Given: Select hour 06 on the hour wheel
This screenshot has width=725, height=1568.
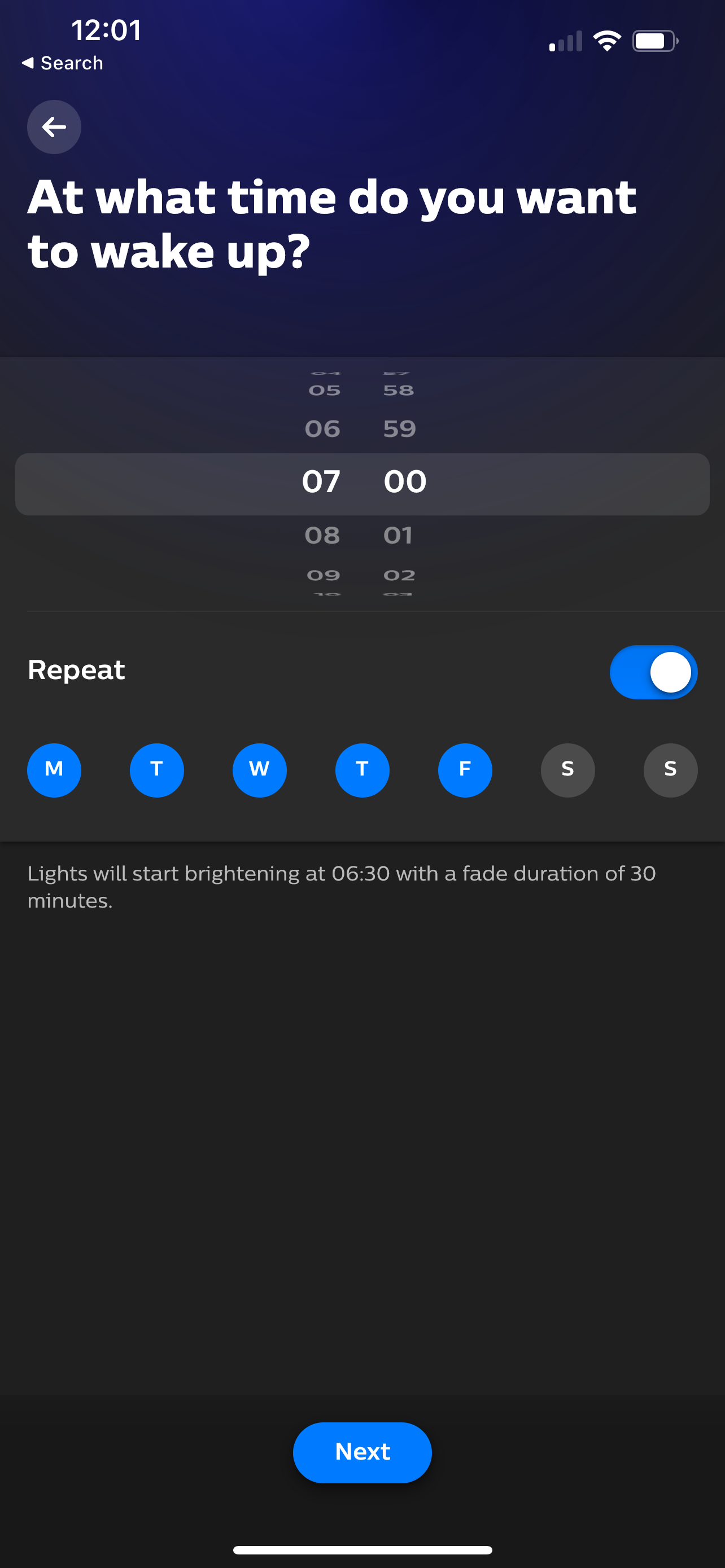Looking at the screenshot, I should click(325, 428).
